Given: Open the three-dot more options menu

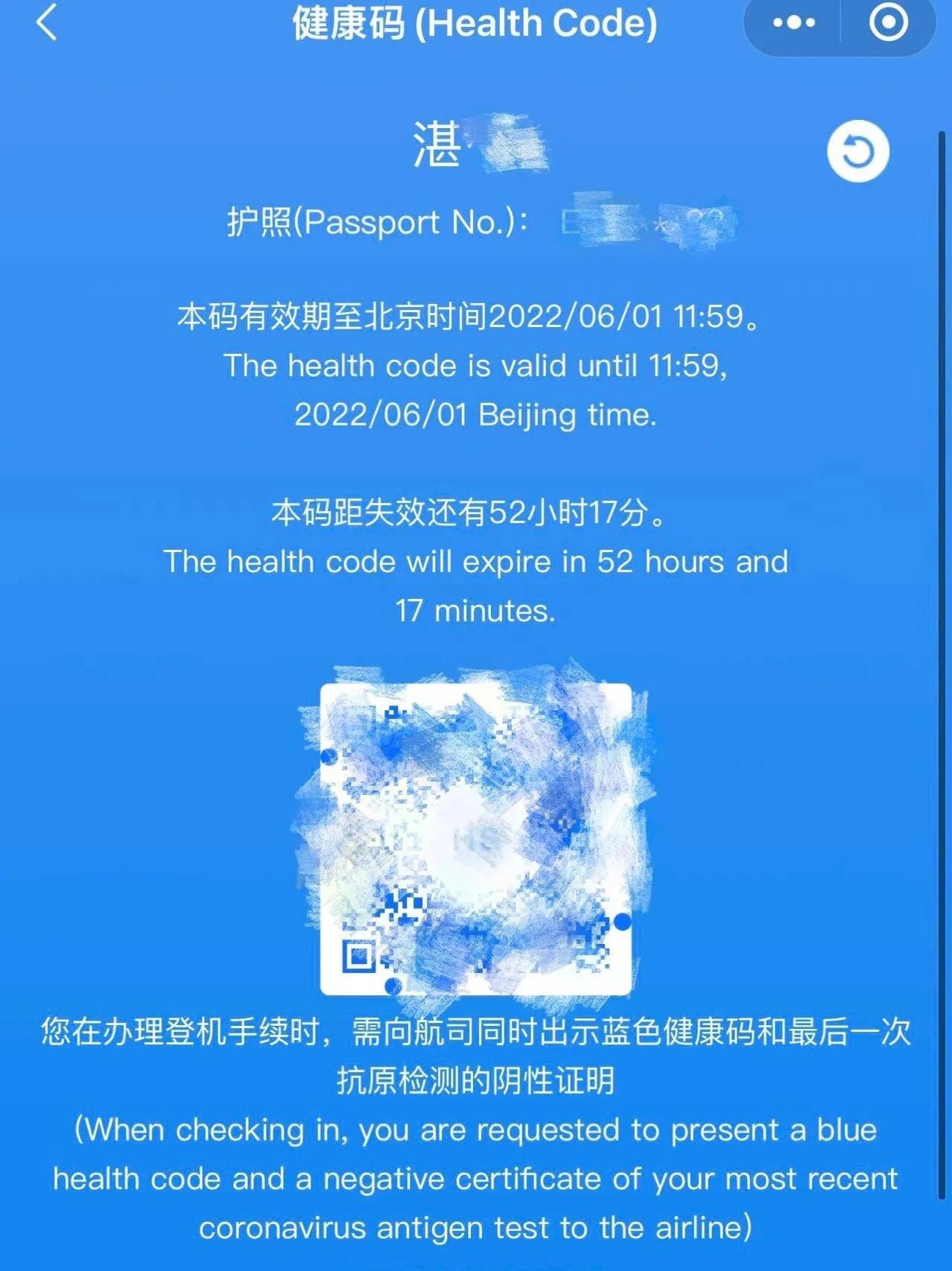Looking at the screenshot, I should tap(794, 23).
